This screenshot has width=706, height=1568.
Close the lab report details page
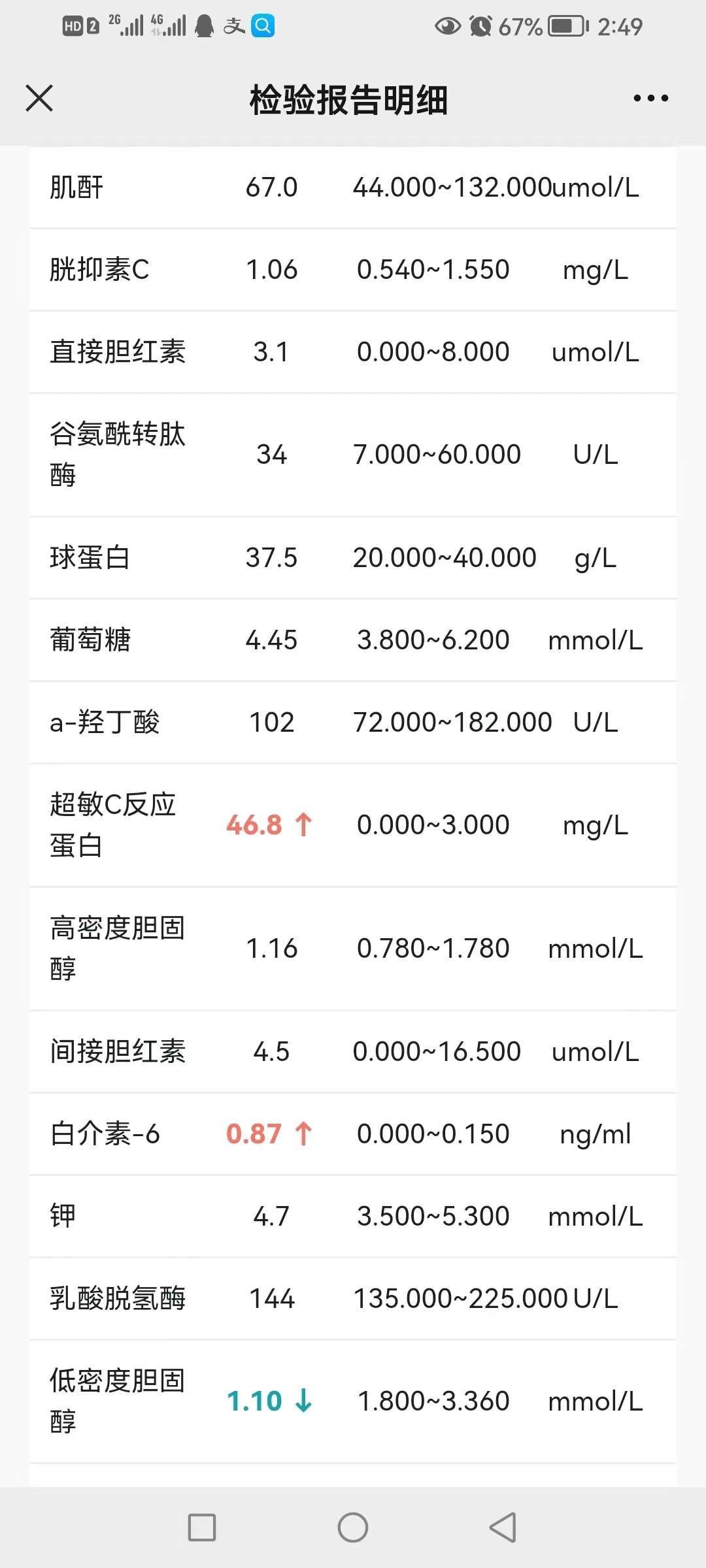click(39, 99)
